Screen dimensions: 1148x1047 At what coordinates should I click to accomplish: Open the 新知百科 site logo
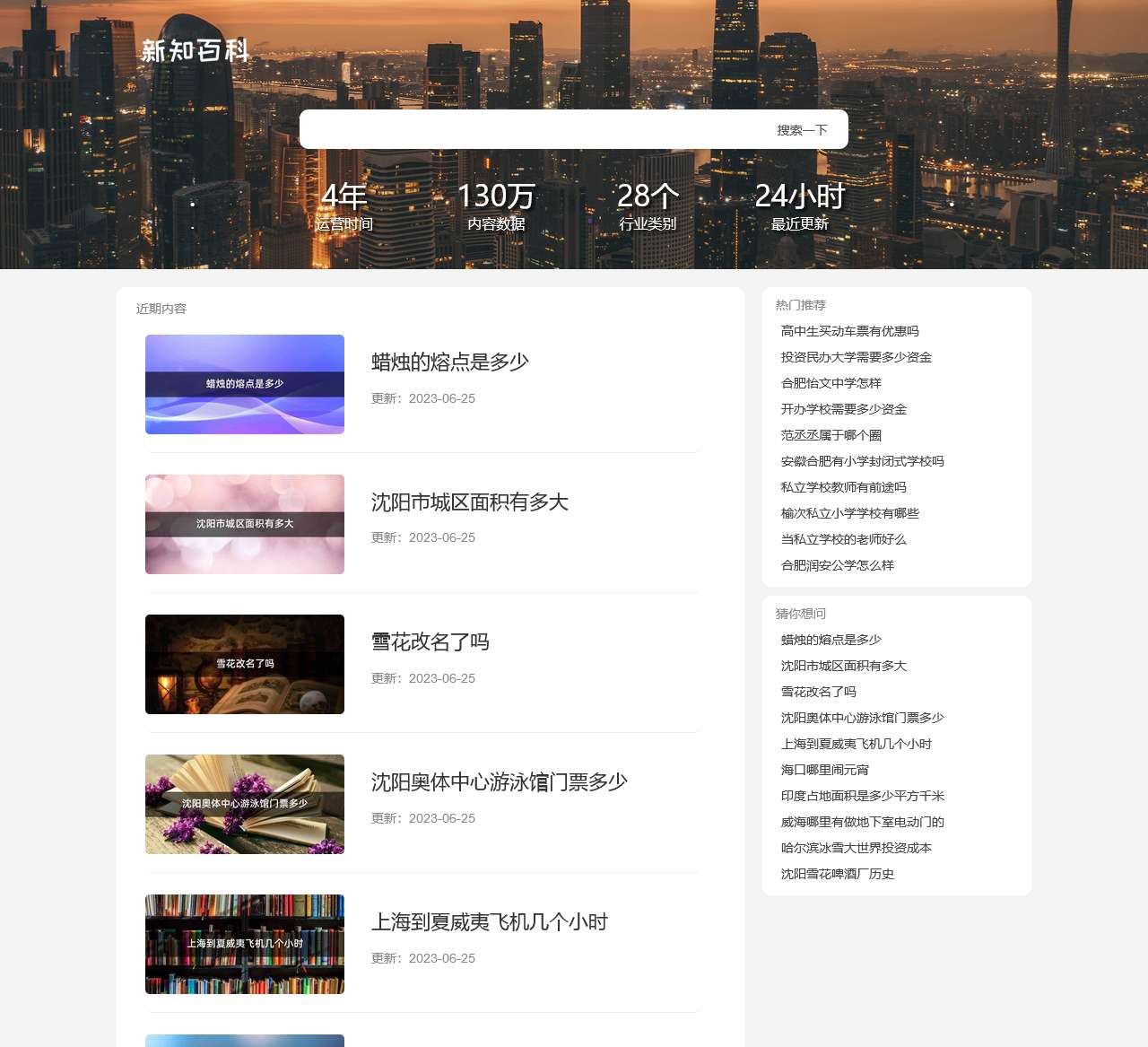[195, 50]
